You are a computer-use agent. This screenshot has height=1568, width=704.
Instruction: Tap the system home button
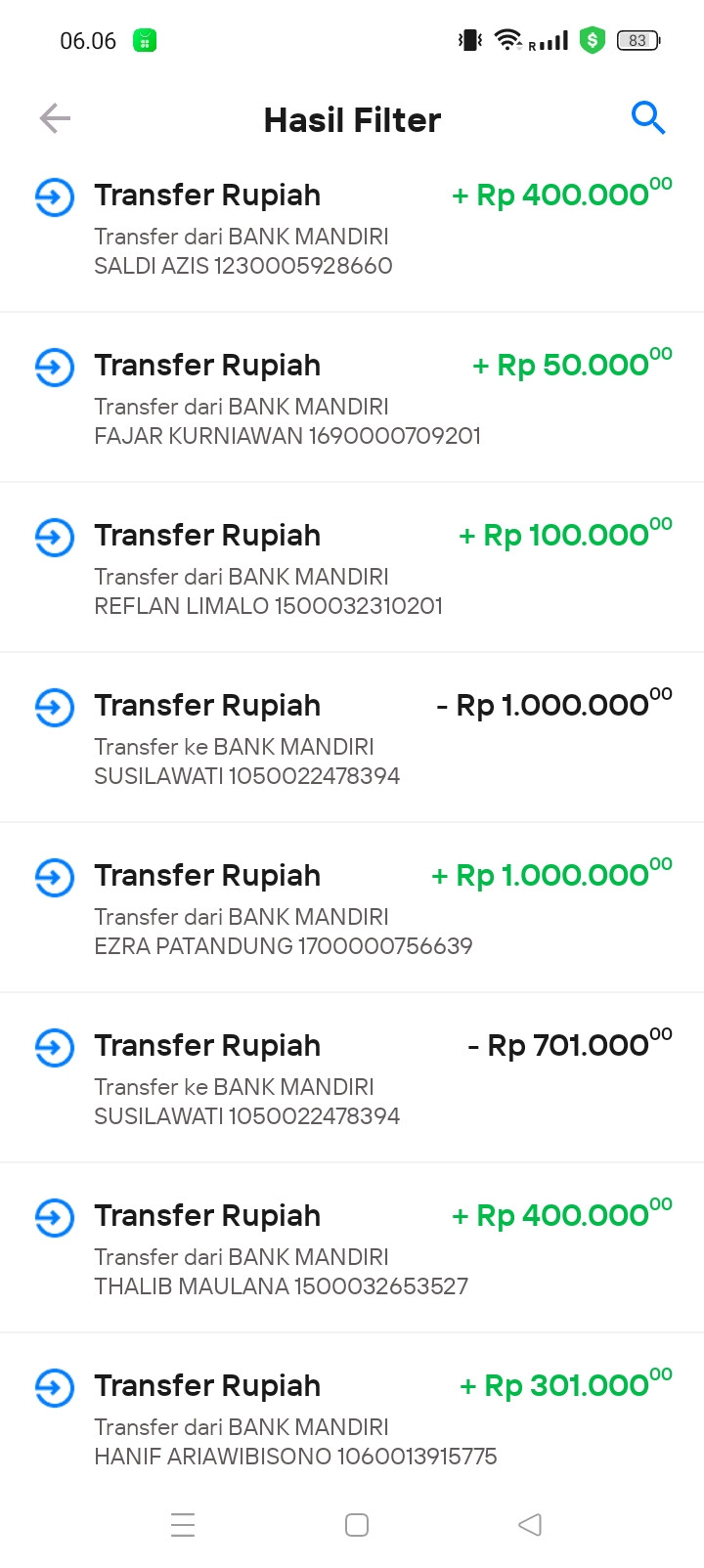pos(357,1525)
